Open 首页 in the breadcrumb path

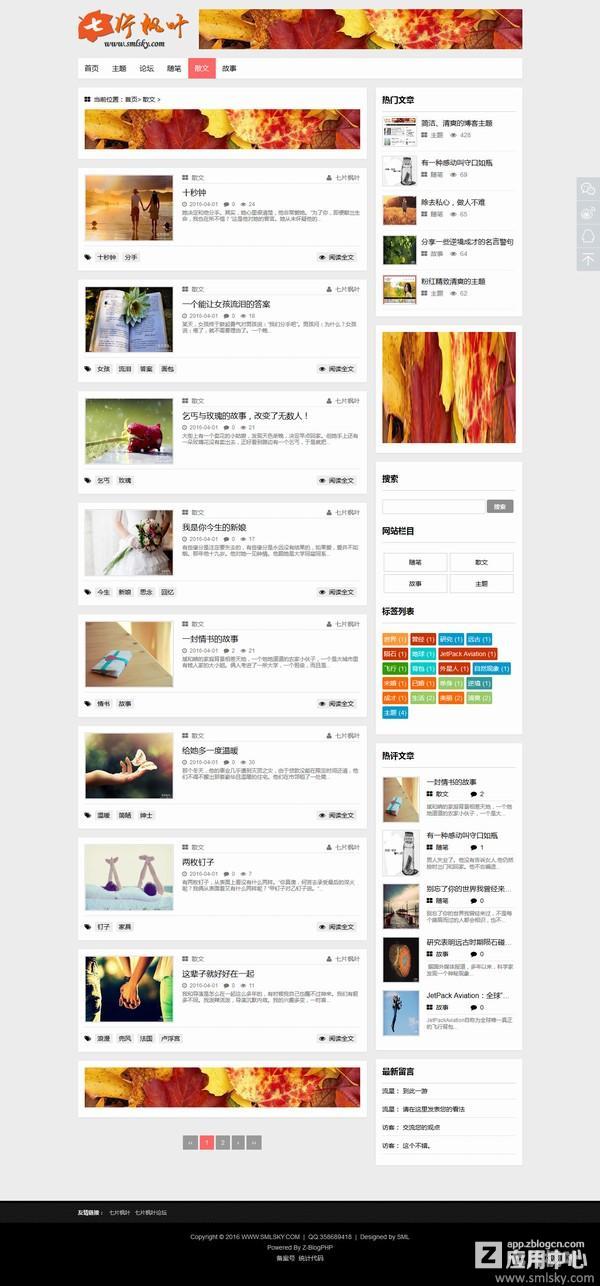[131, 100]
